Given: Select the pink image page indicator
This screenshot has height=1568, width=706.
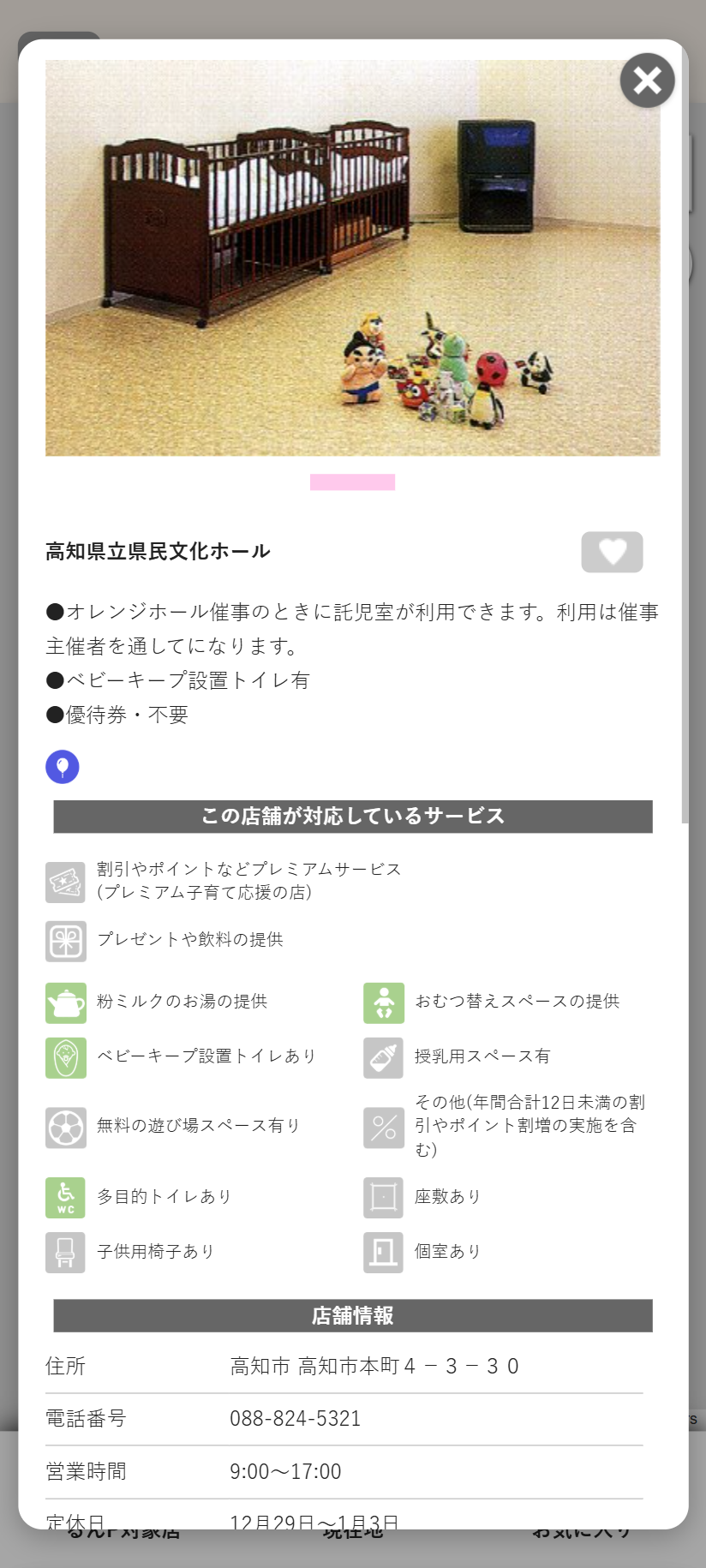Looking at the screenshot, I should click(x=352, y=482).
